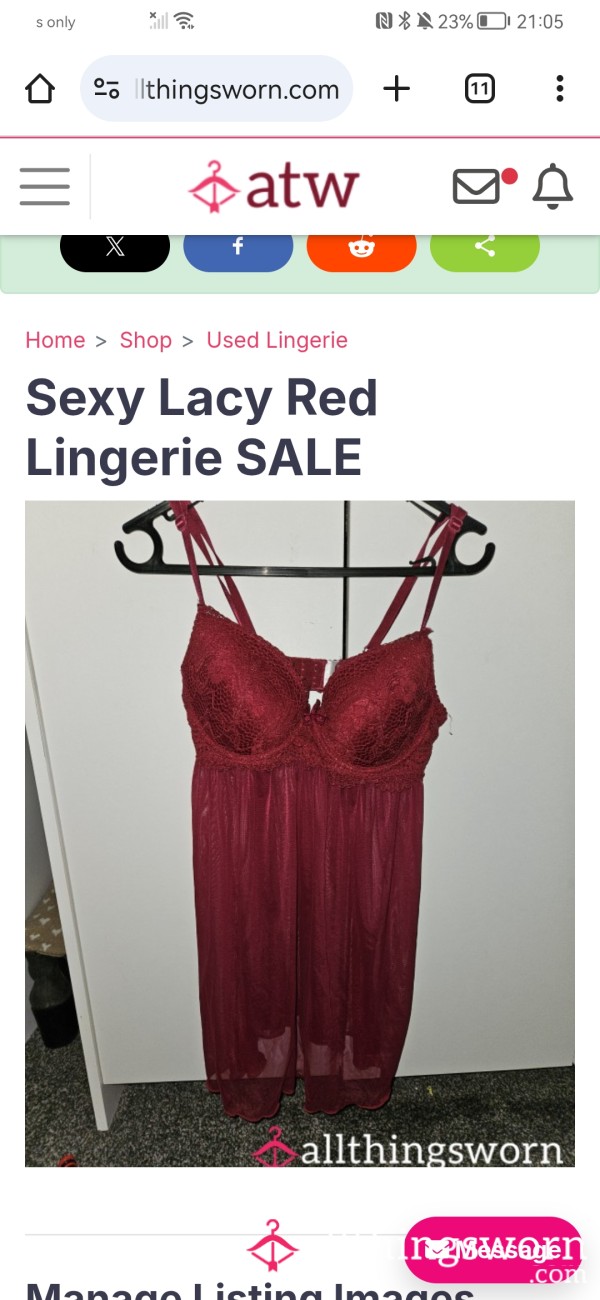
Task: Open the browser's three-dot overflow menu
Action: tap(560, 89)
